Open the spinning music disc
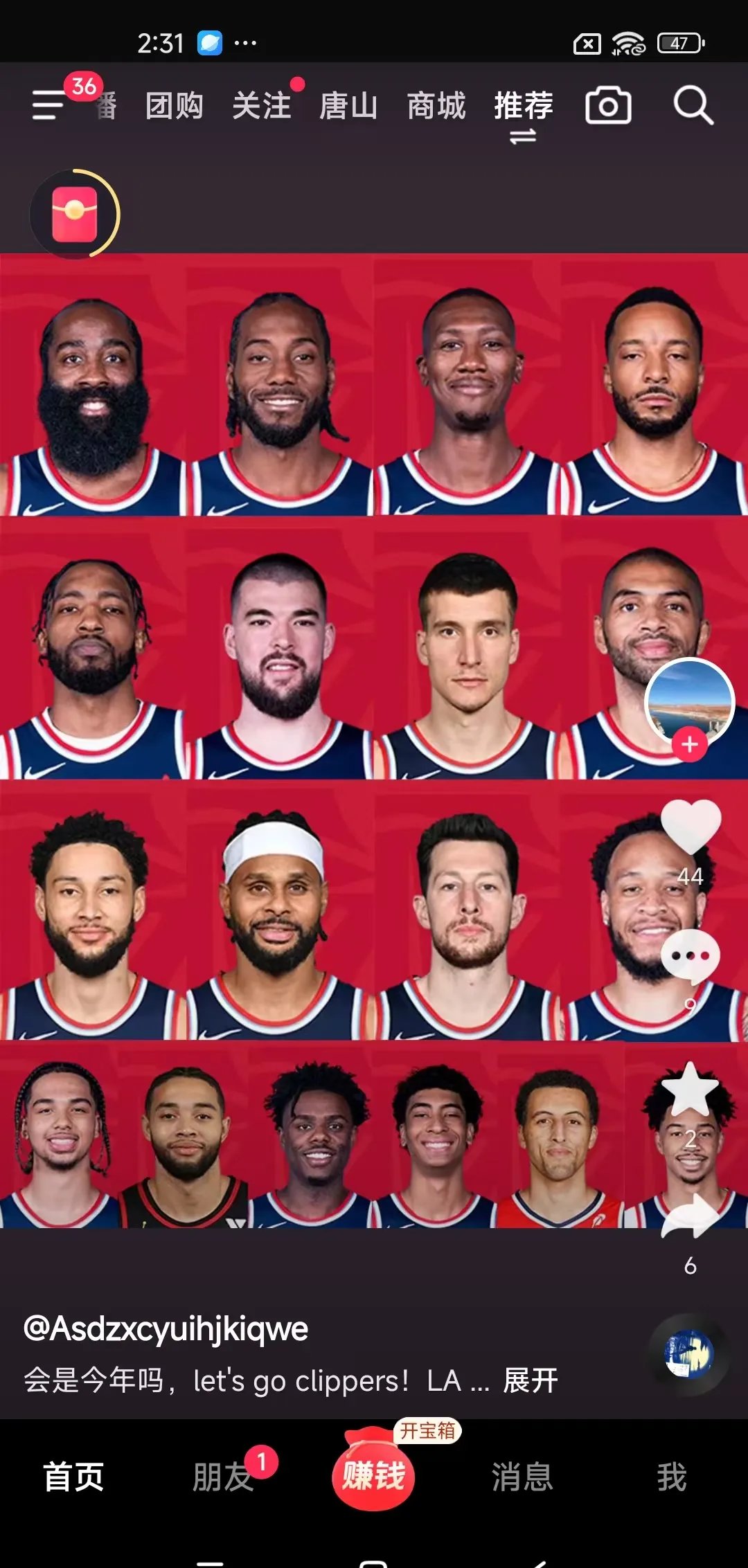 [688, 1354]
